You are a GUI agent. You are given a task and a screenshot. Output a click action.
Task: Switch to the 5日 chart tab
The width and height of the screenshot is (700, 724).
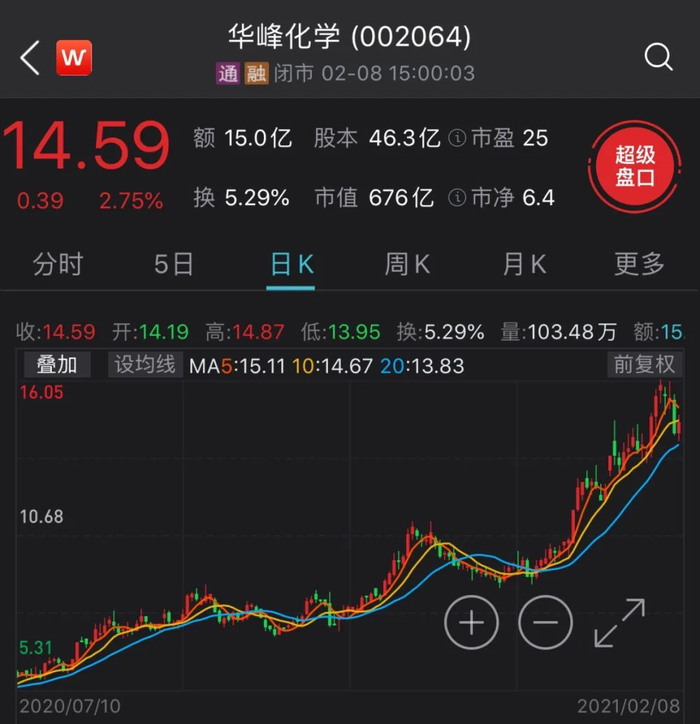coord(174,264)
